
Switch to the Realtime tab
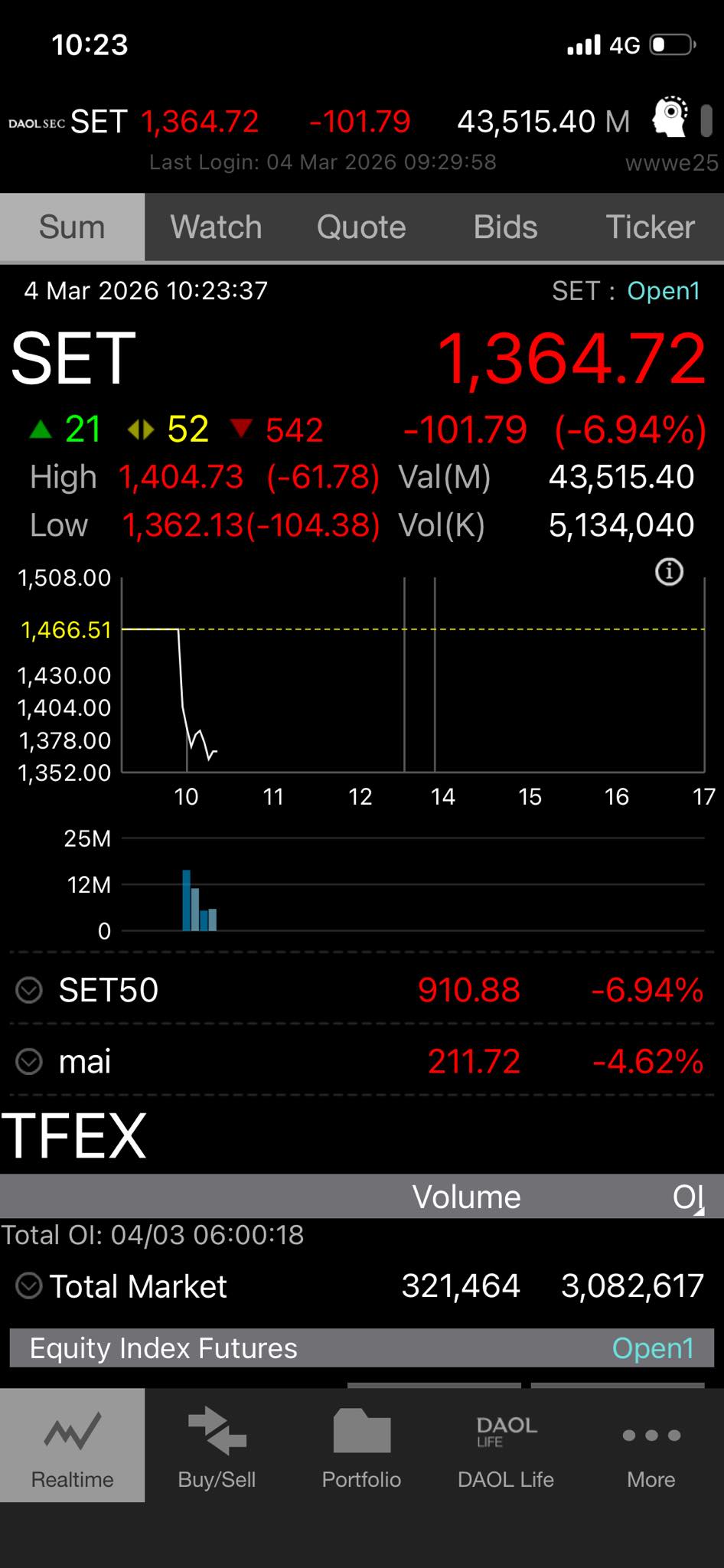coord(72,1445)
